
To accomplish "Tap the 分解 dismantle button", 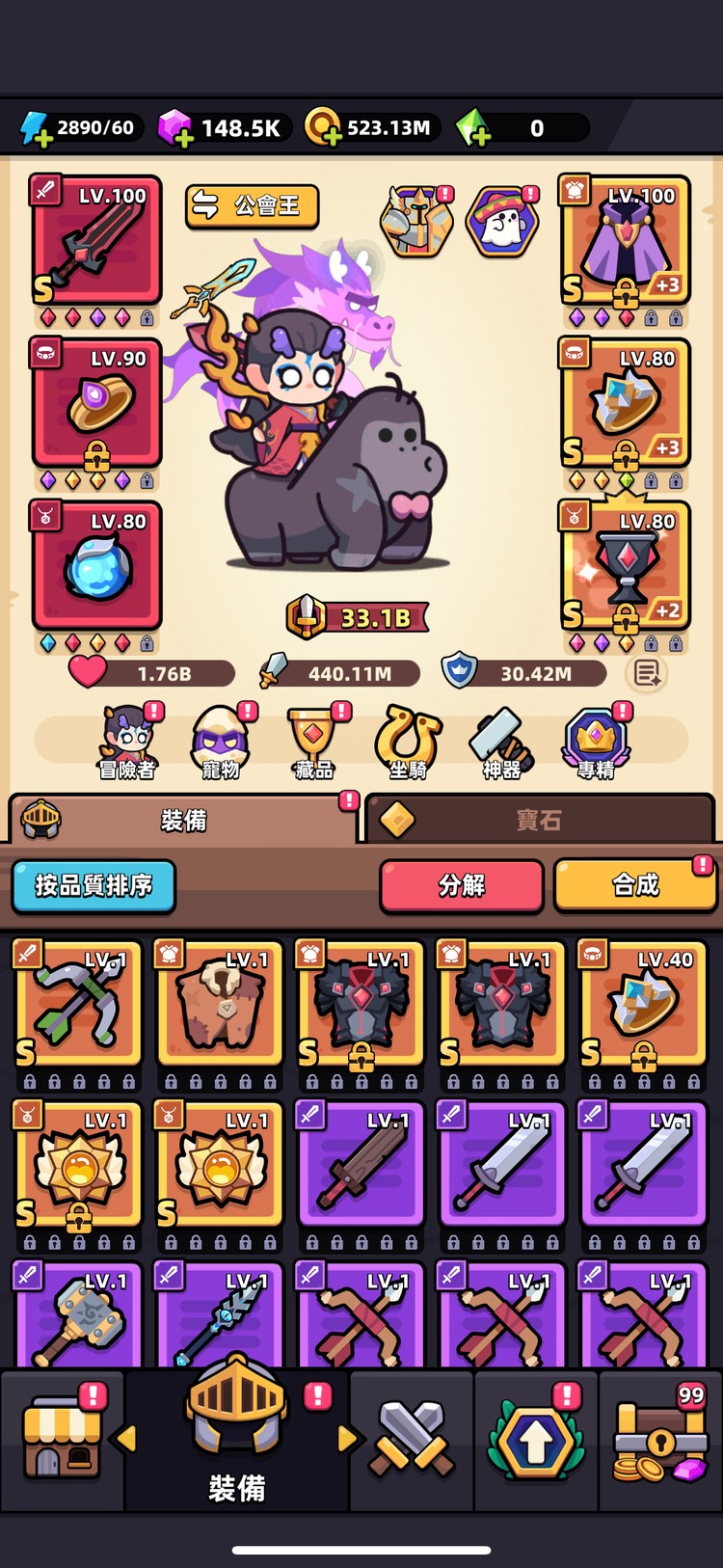I will pos(462,885).
